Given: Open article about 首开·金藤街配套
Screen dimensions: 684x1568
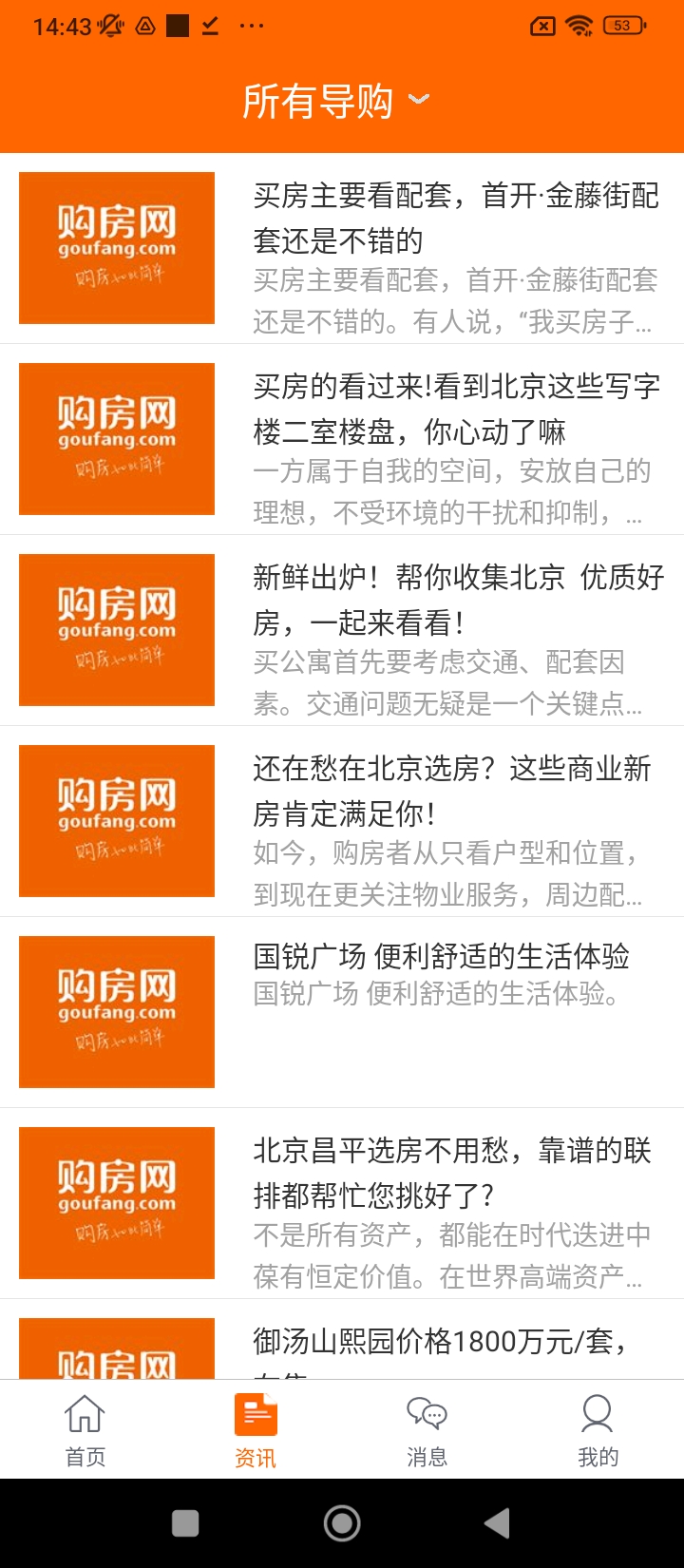Looking at the screenshot, I should tap(454, 219).
